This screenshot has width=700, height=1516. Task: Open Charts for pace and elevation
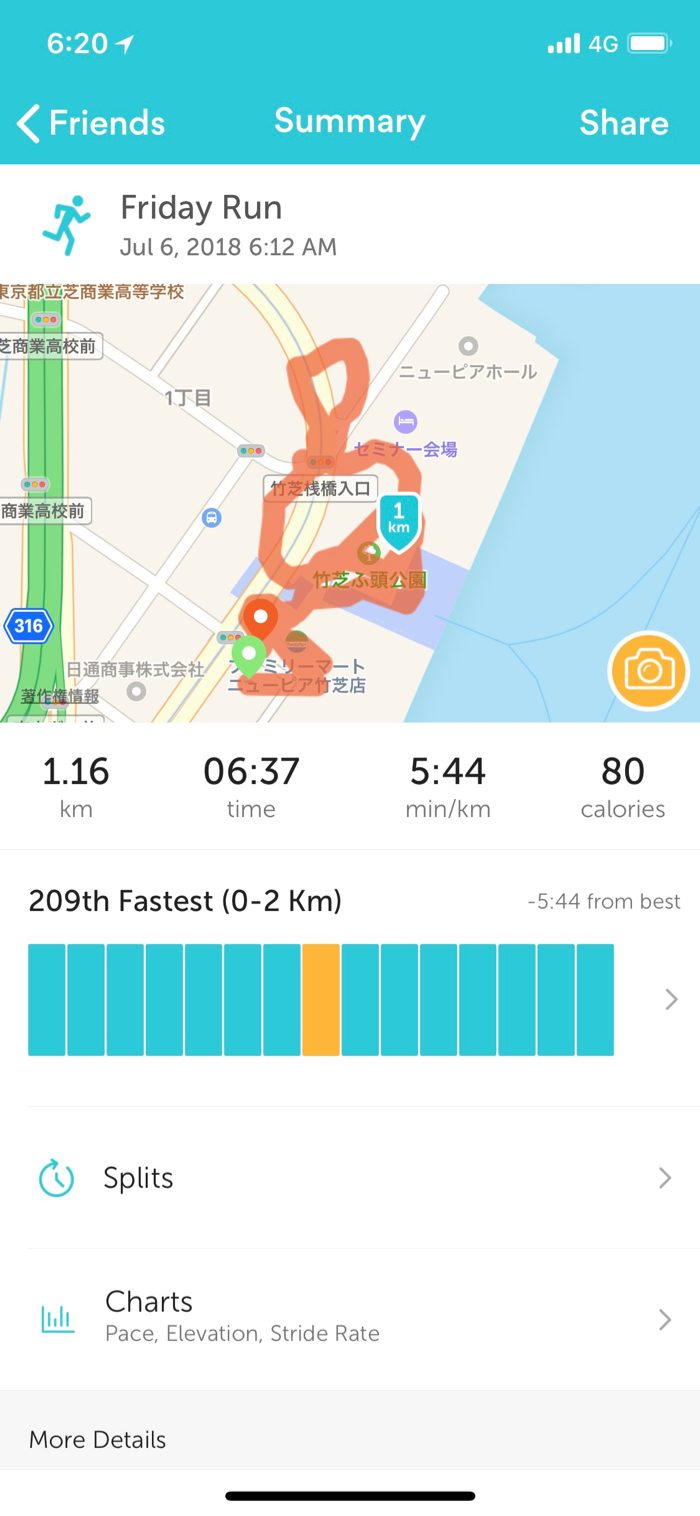[350, 1317]
